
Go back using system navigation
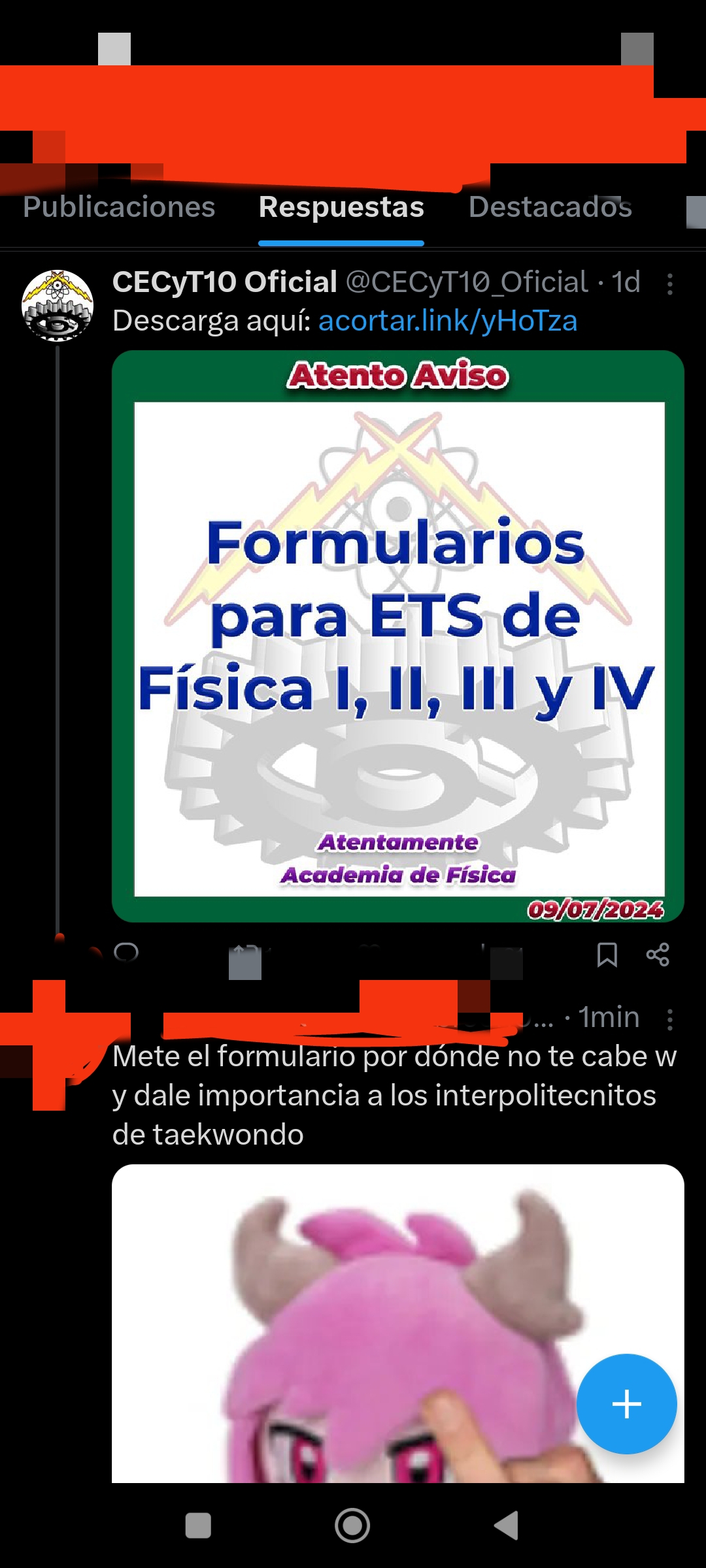coord(507,1526)
